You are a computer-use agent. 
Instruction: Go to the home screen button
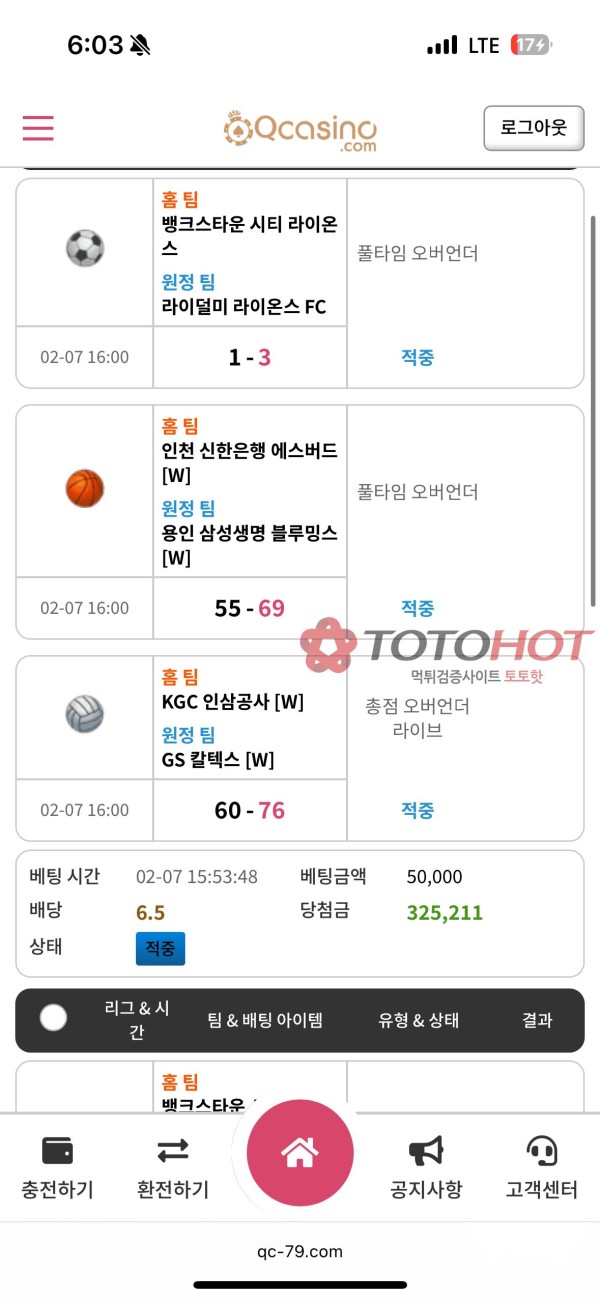[300, 1153]
